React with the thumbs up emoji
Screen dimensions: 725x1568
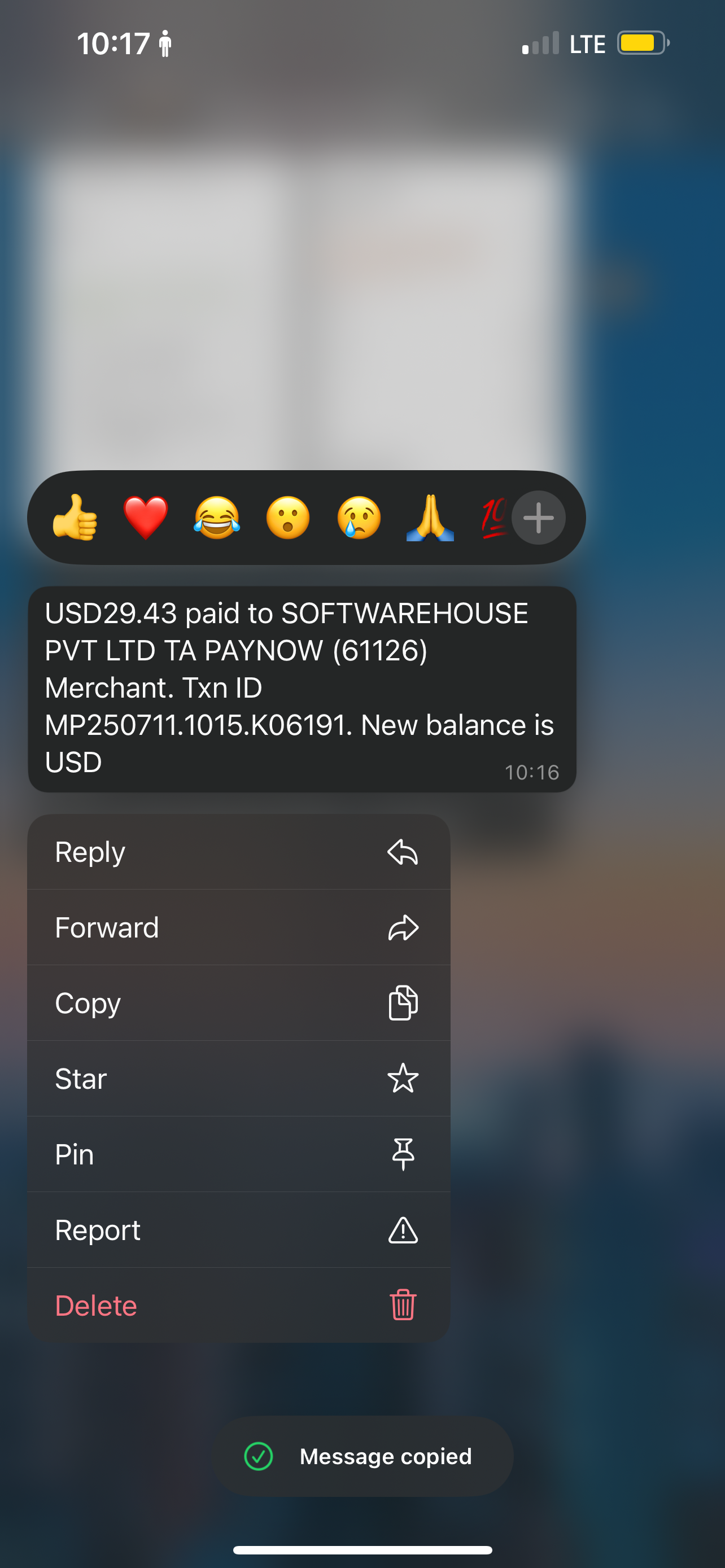[75, 518]
